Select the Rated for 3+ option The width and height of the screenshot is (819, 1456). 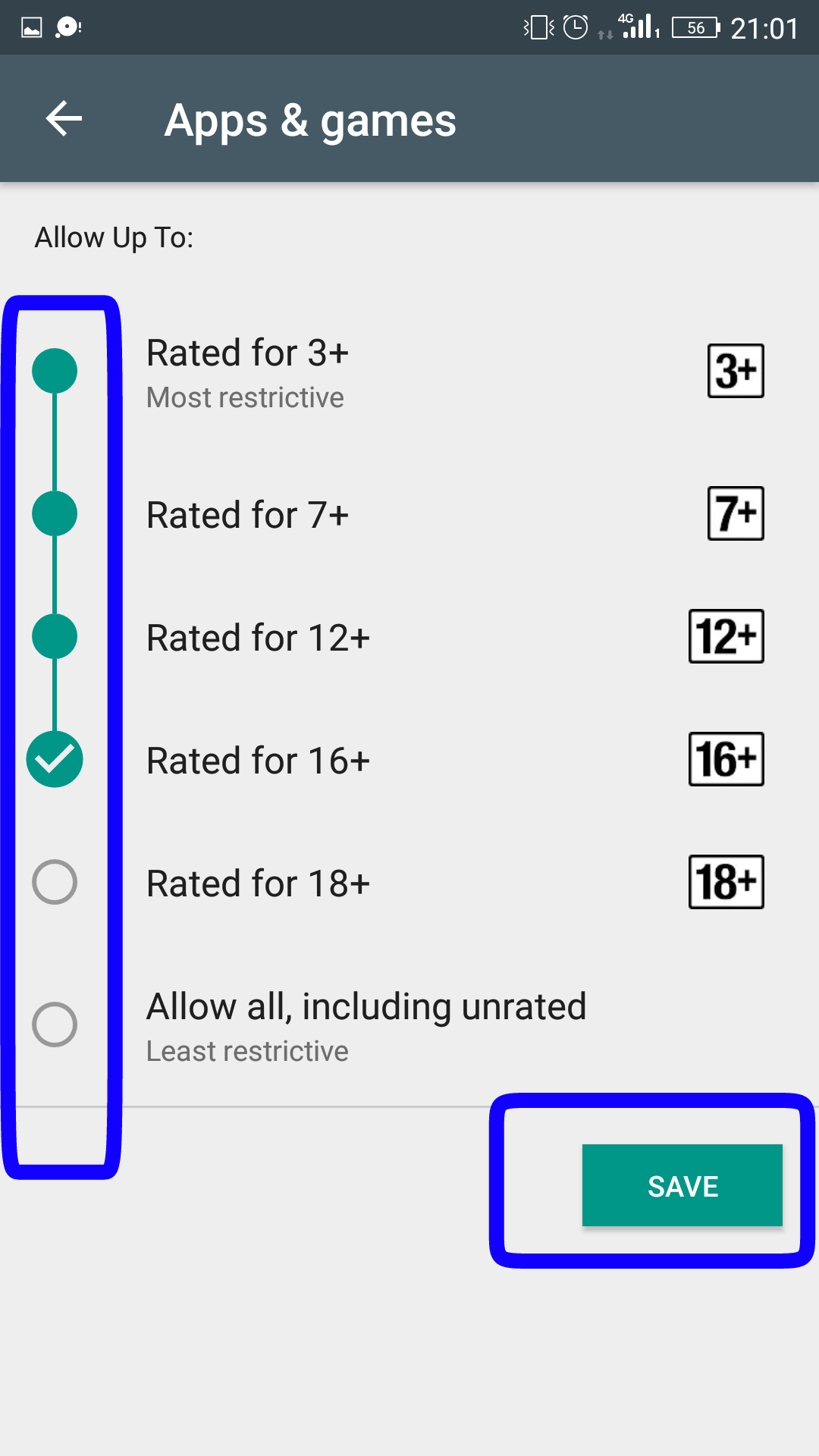[409, 372]
